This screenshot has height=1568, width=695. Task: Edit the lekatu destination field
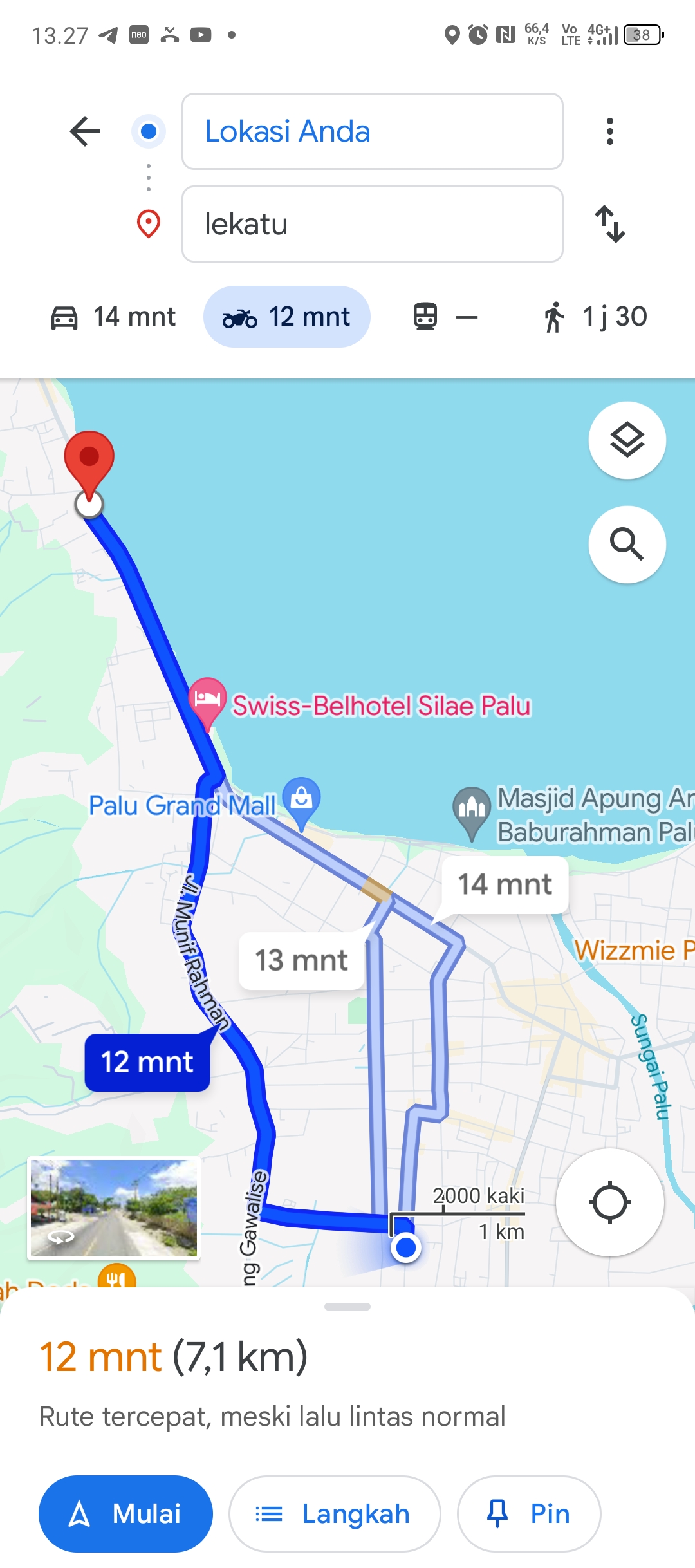(373, 224)
